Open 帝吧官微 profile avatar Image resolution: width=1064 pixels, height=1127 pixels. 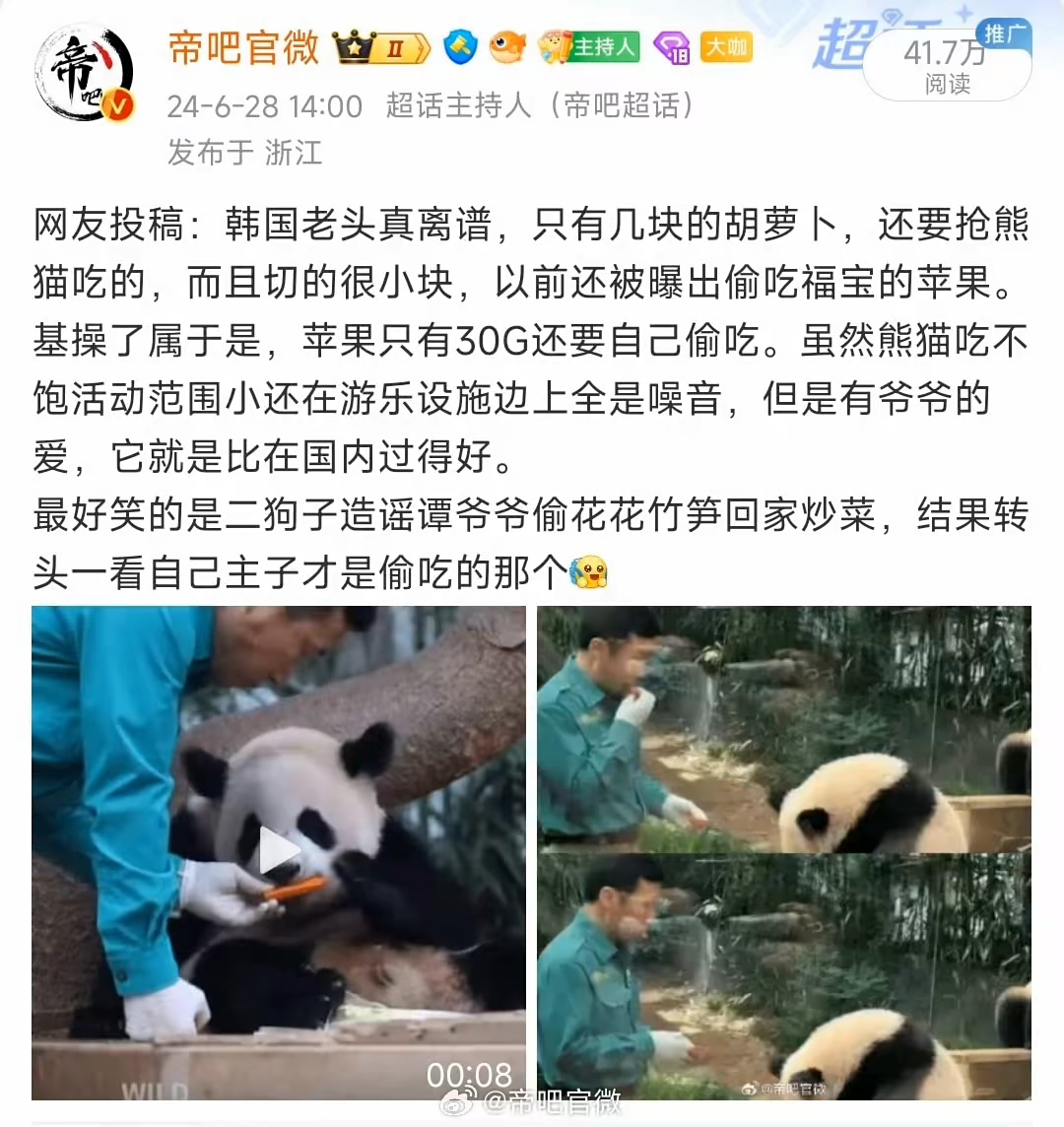84,74
